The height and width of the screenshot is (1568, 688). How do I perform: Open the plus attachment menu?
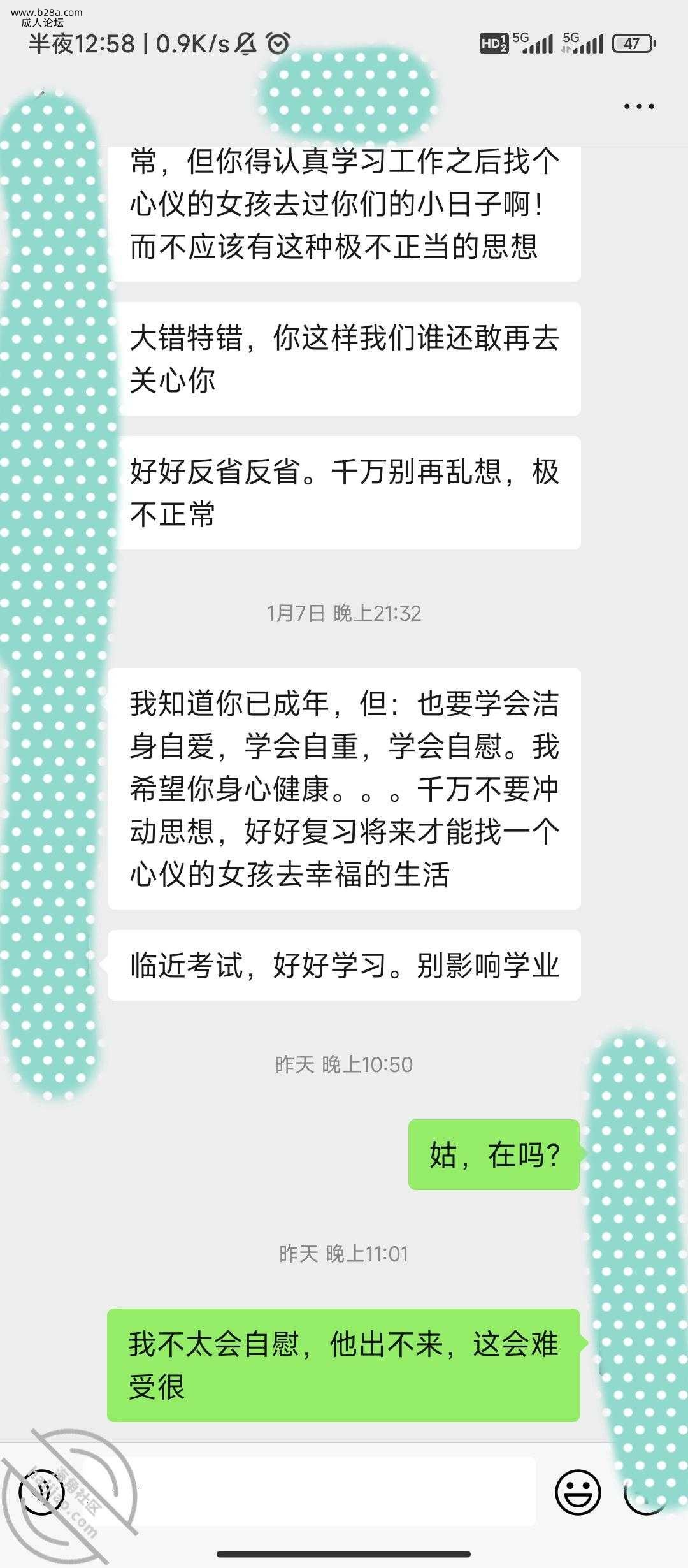click(x=645, y=1492)
